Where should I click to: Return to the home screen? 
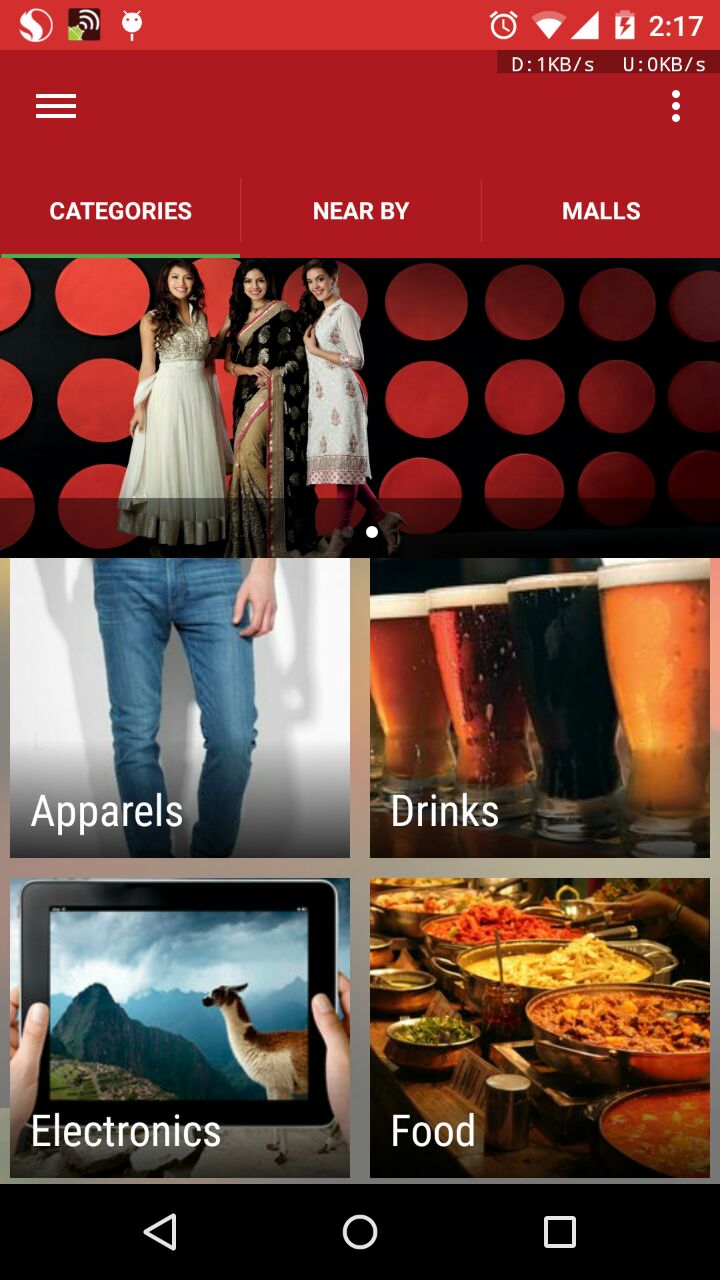360,1232
